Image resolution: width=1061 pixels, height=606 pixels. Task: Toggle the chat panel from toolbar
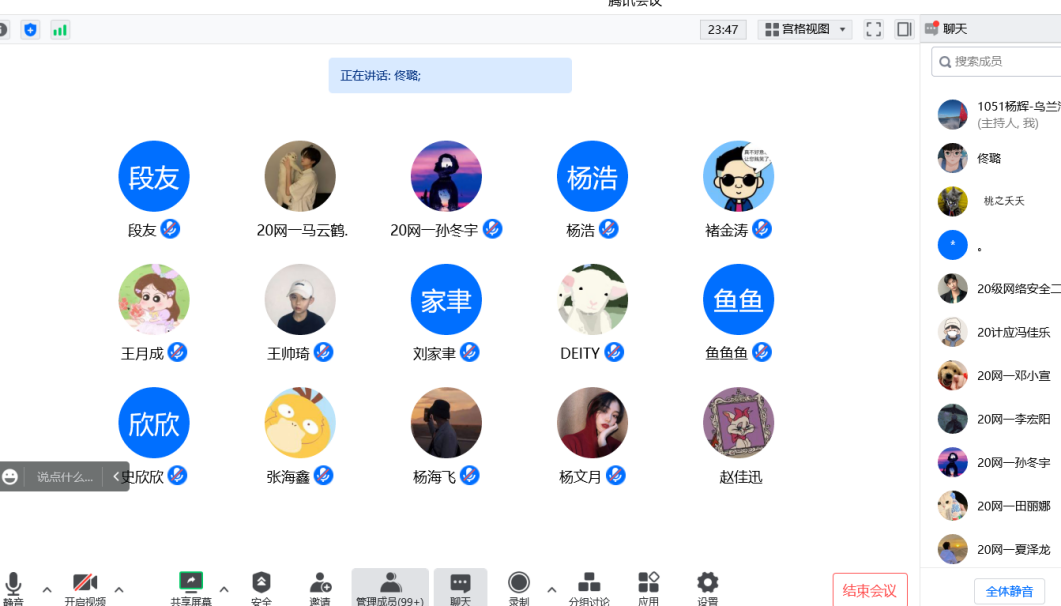(x=460, y=586)
